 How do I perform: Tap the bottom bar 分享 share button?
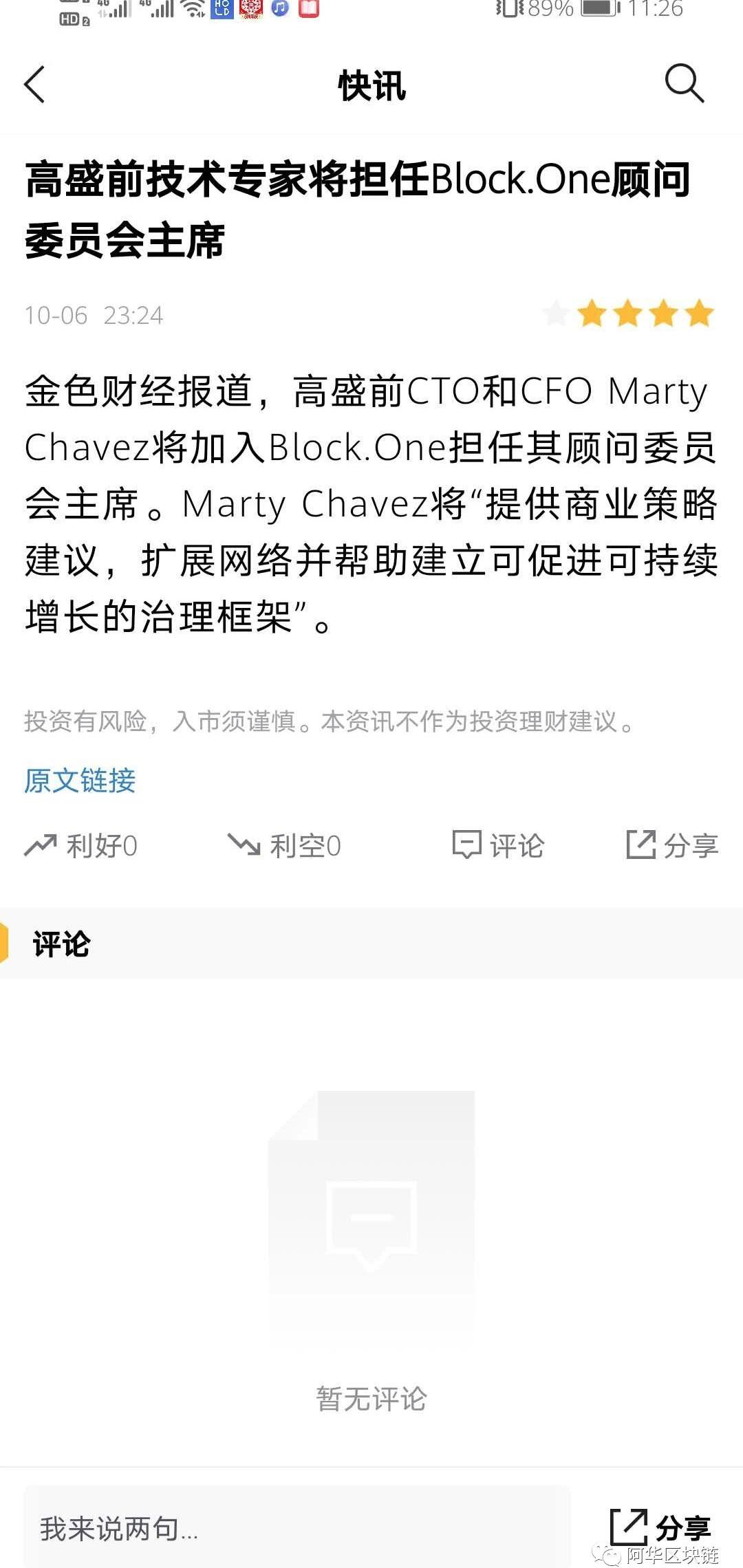click(x=660, y=1527)
